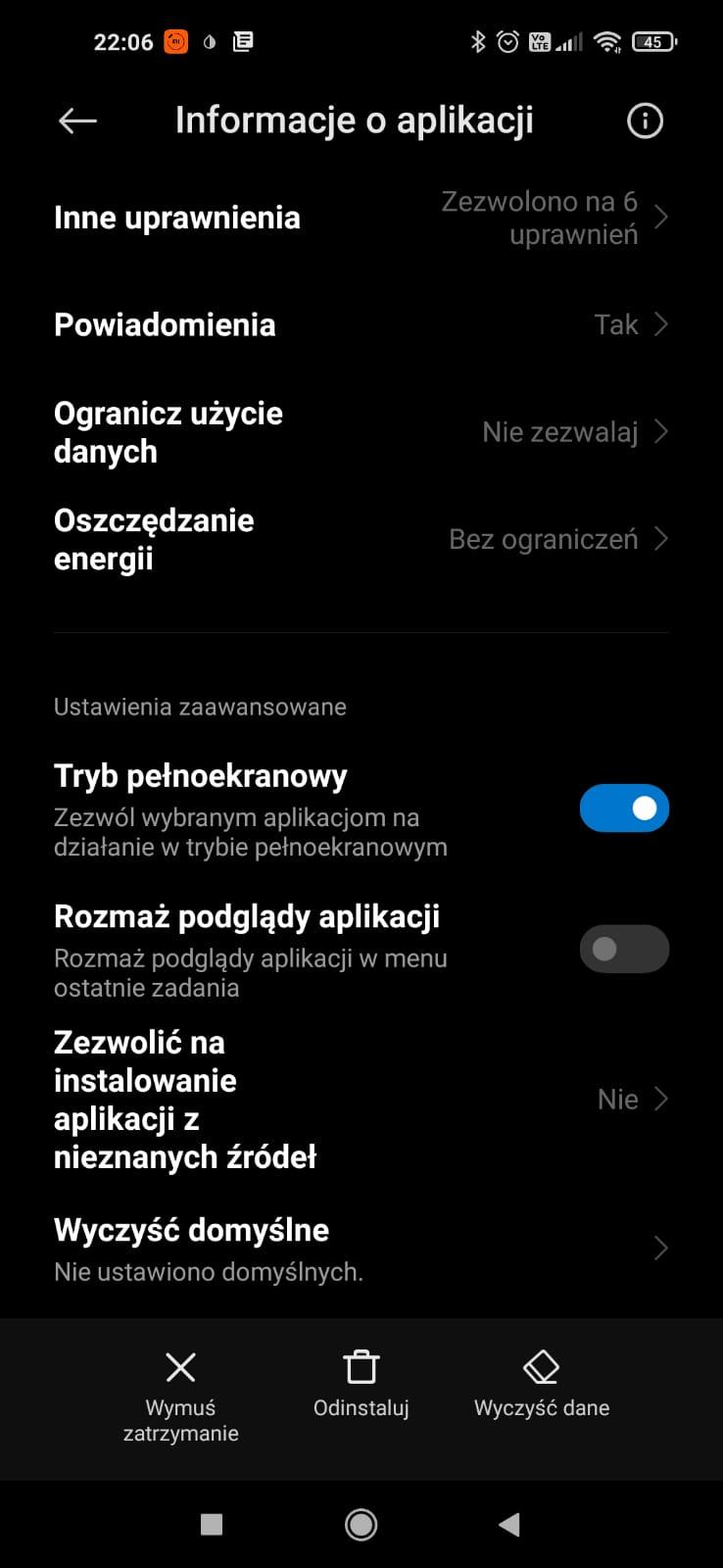
Task: Go back using the top arrow
Action: tap(77, 121)
